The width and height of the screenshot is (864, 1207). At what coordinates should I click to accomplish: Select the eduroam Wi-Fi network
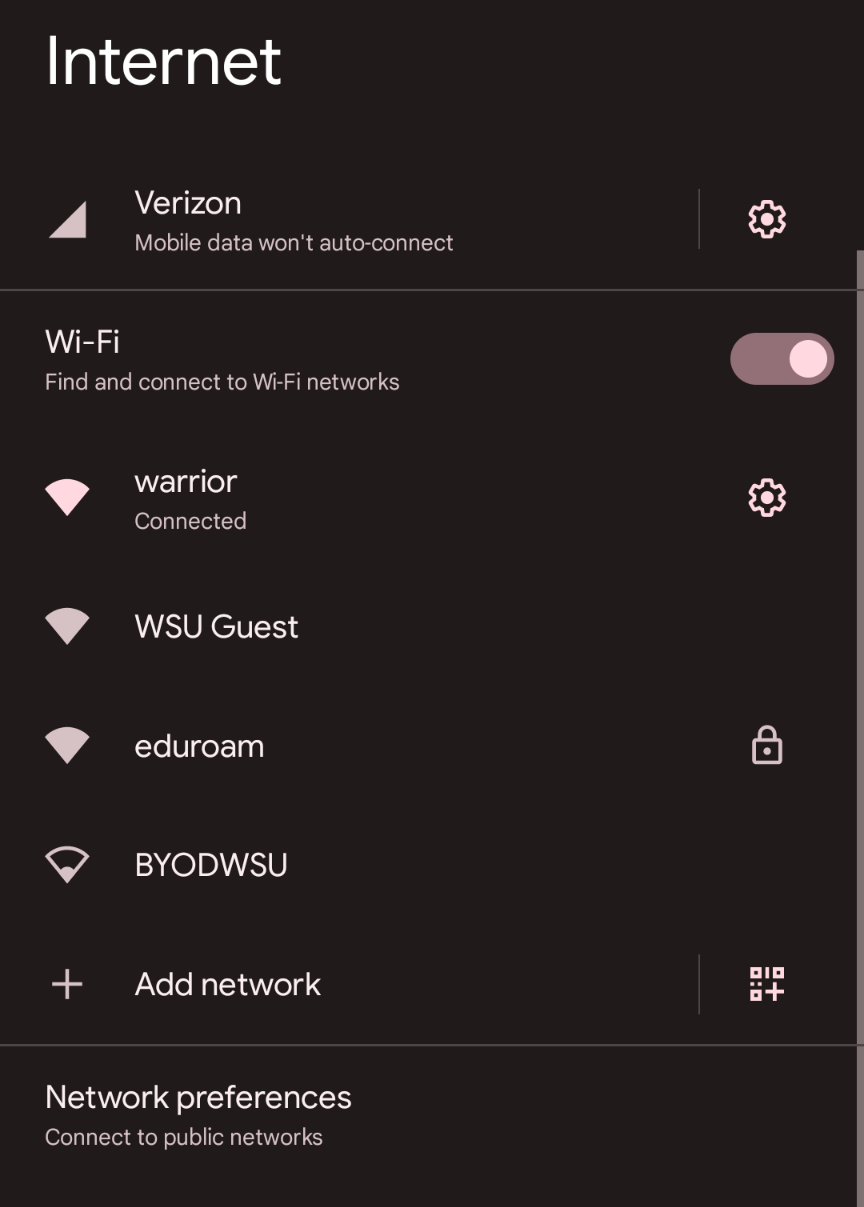tap(199, 746)
